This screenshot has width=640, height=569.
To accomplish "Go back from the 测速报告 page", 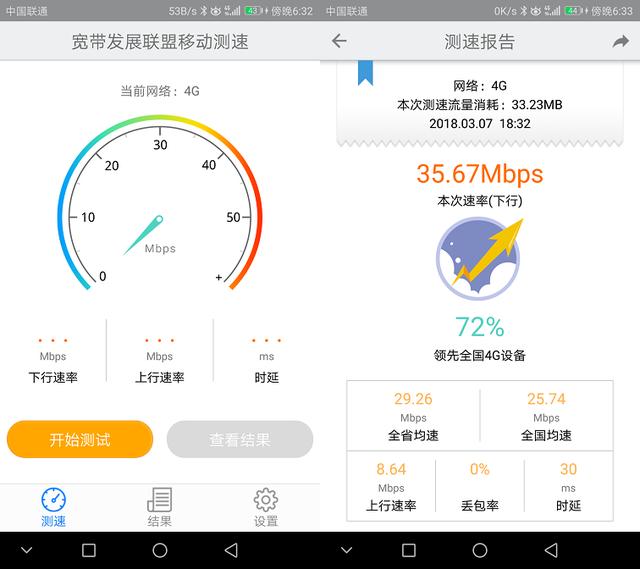I will 339,41.
